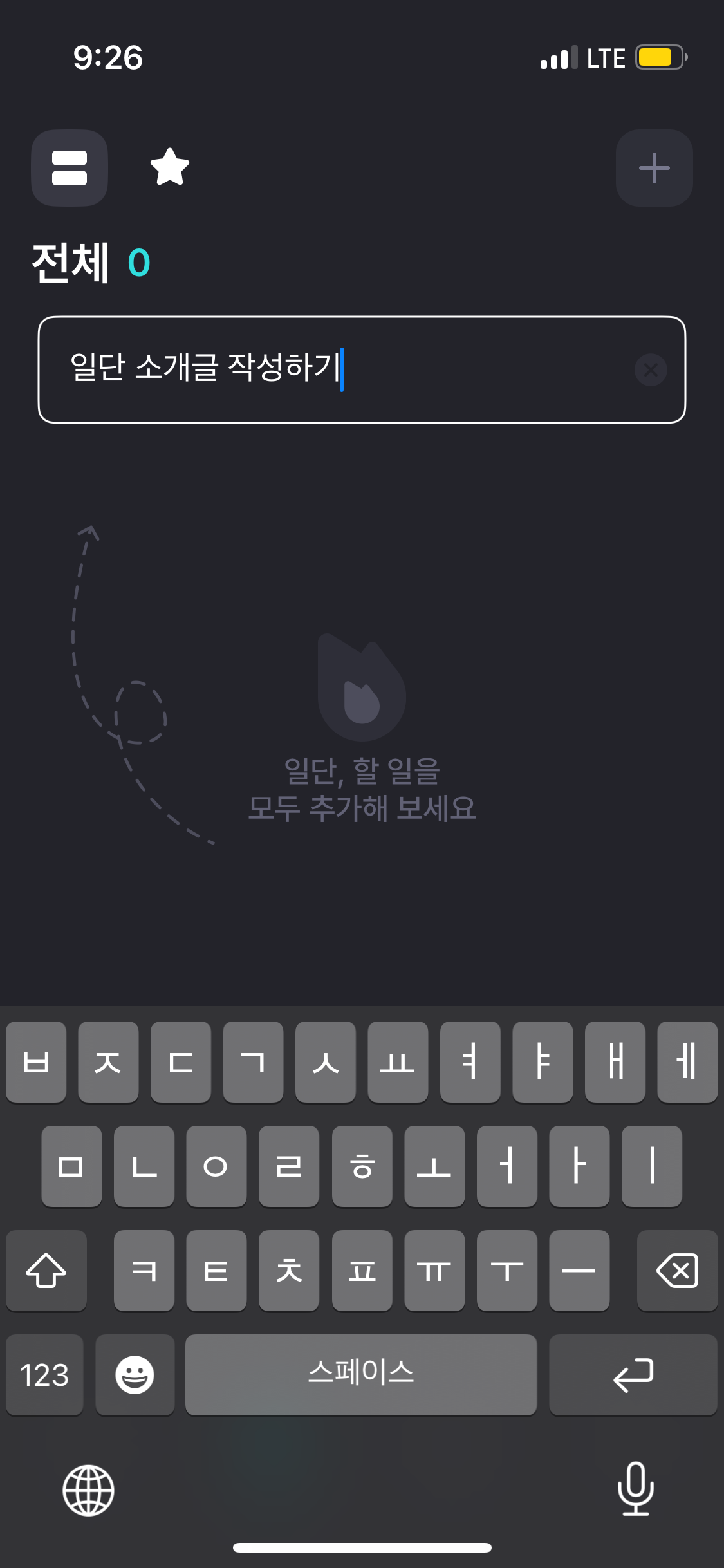Open the list layout view button
The height and width of the screenshot is (1568, 724).
point(70,168)
